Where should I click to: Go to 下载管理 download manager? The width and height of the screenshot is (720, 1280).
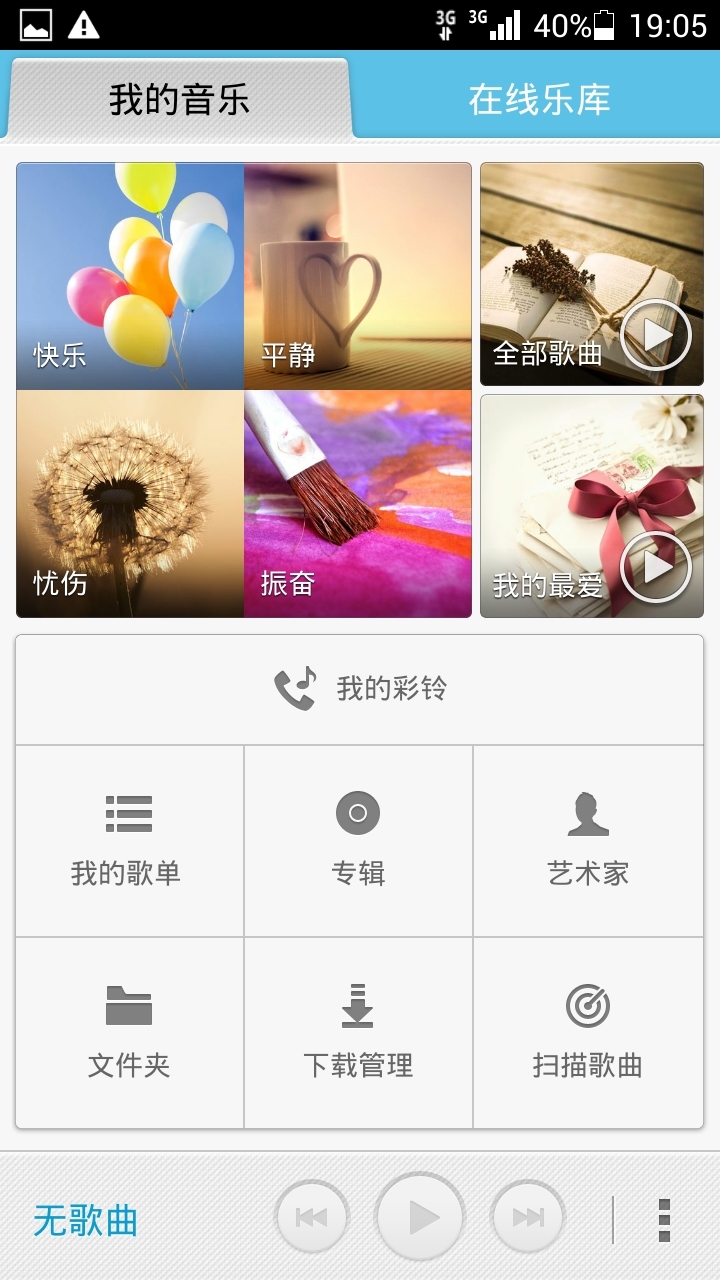(358, 1033)
